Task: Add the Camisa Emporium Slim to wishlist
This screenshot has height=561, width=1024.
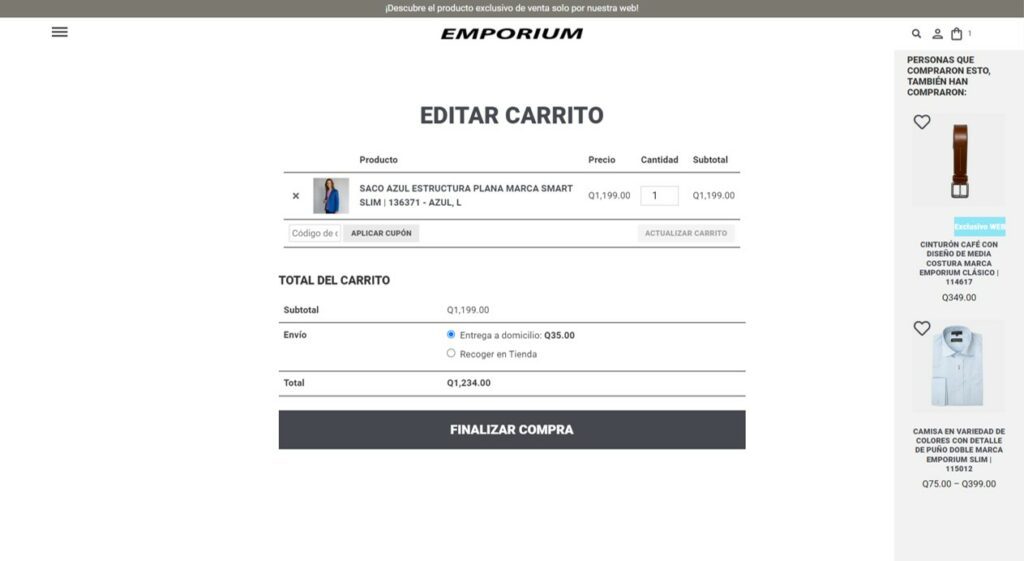Action: point(922,328)
